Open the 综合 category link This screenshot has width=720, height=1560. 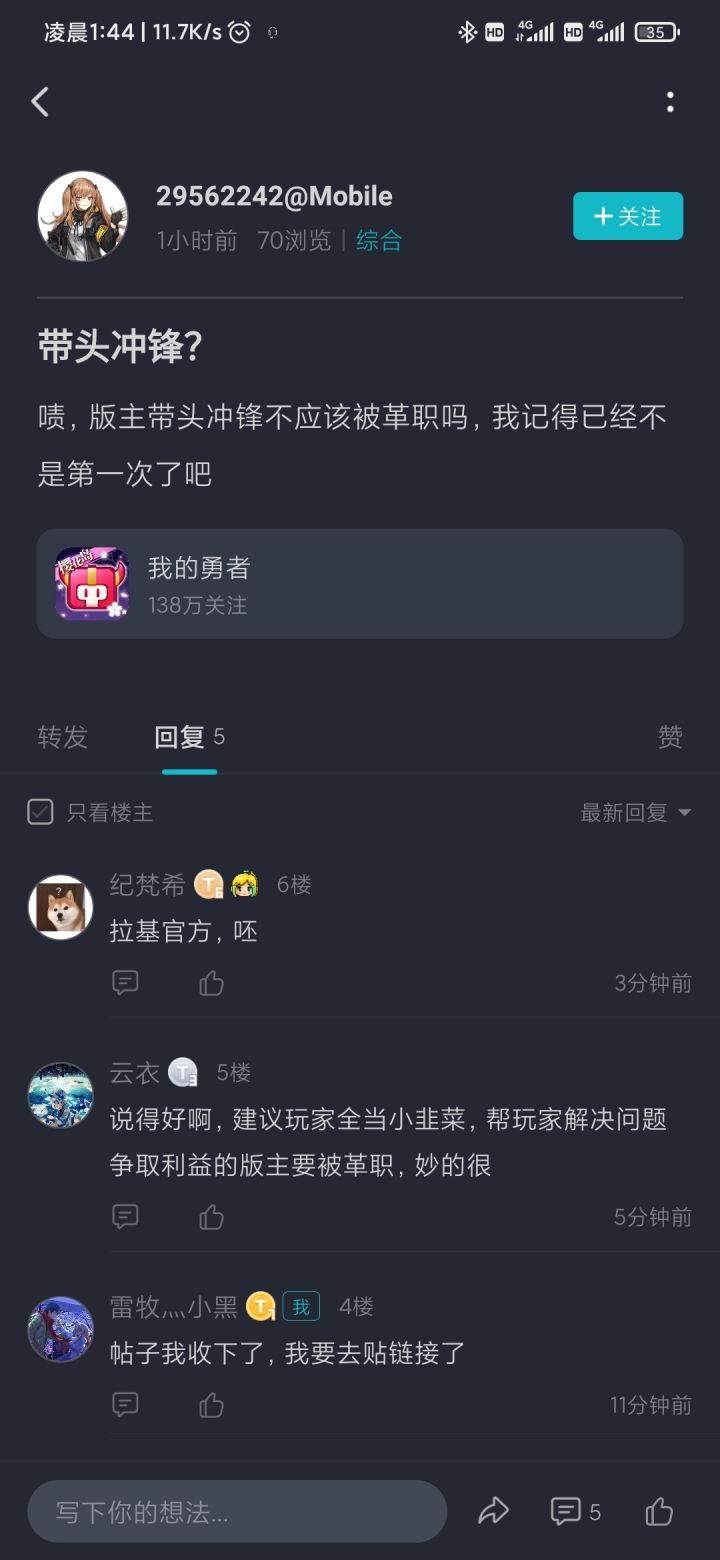coord(379,241)
